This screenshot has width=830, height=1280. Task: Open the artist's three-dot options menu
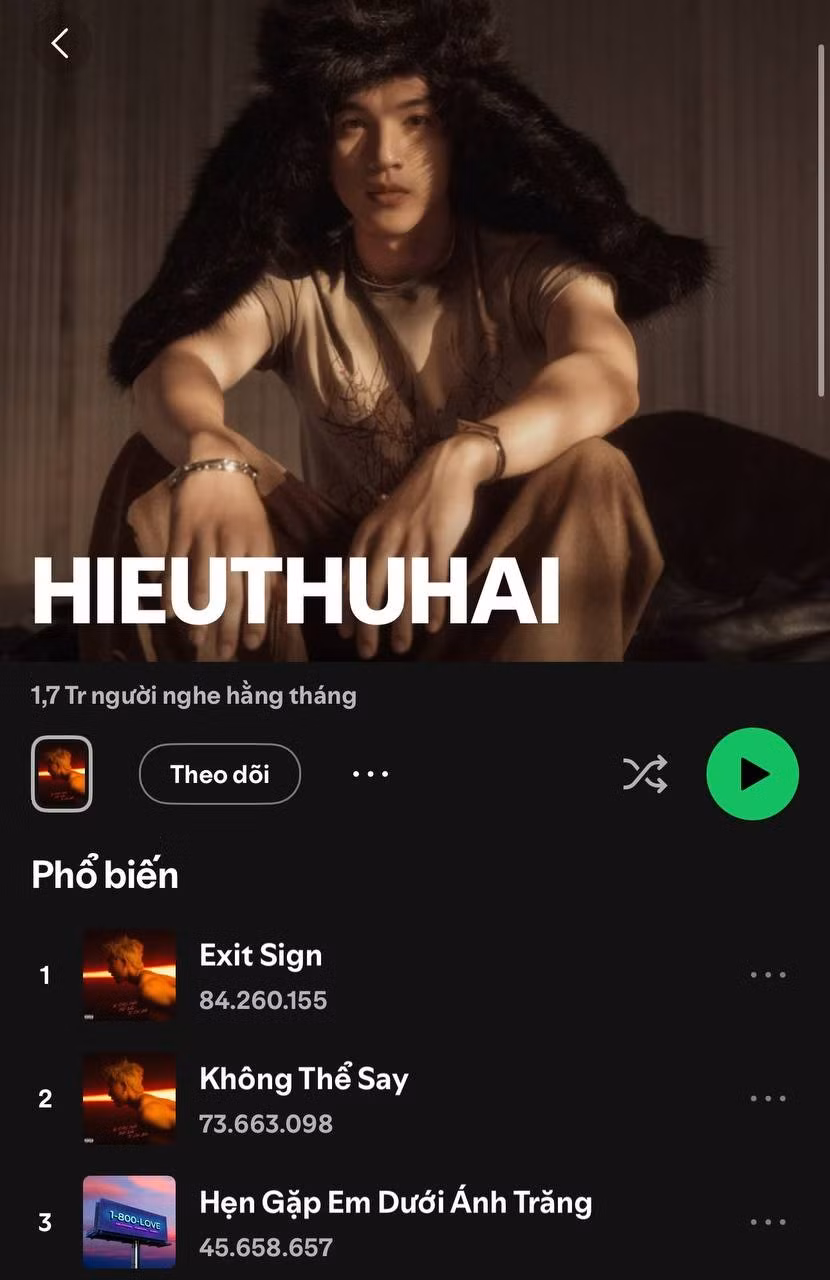point(370,774)
